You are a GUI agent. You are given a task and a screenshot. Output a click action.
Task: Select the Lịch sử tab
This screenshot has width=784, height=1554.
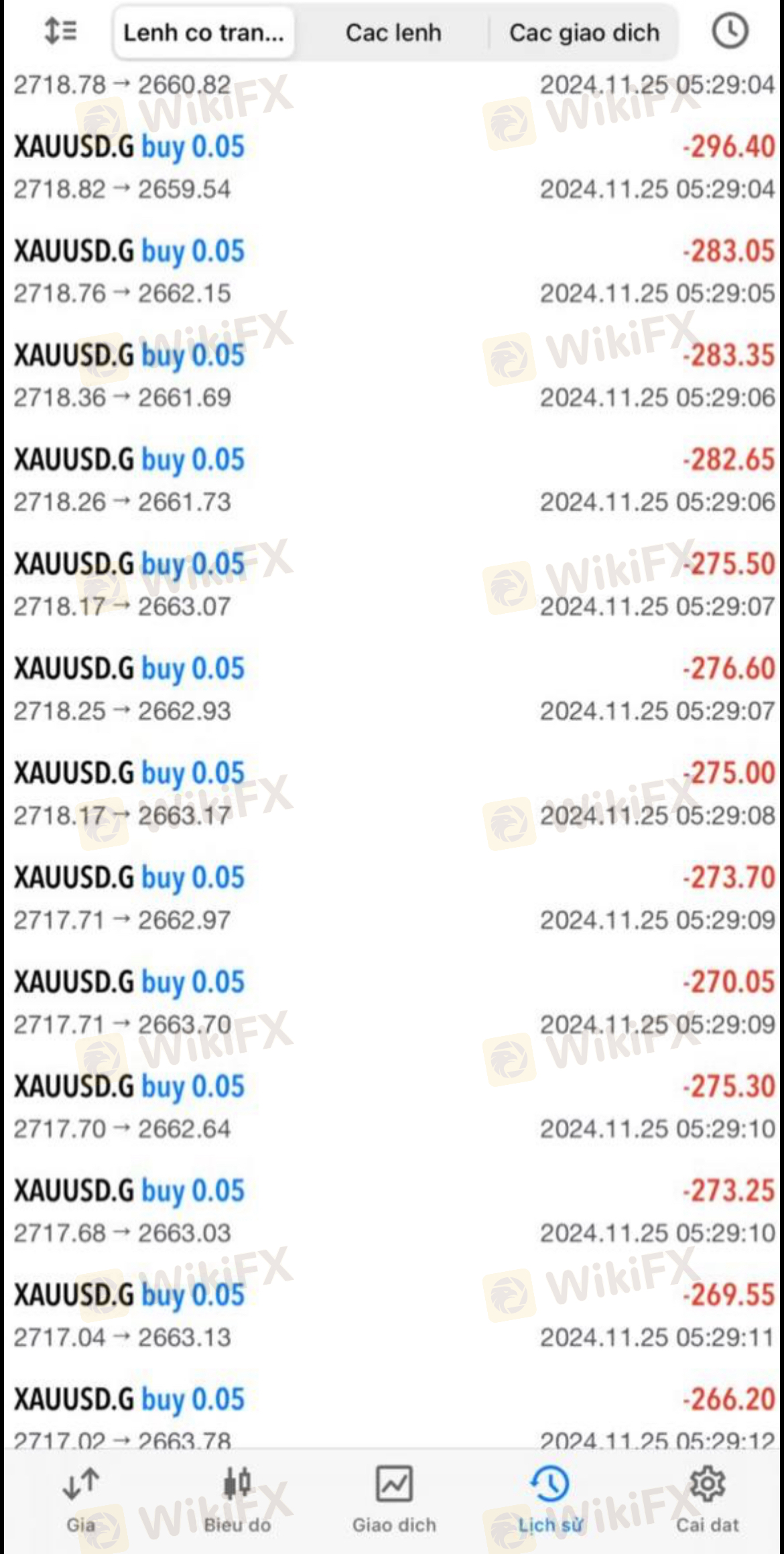tap(550, 1500)
